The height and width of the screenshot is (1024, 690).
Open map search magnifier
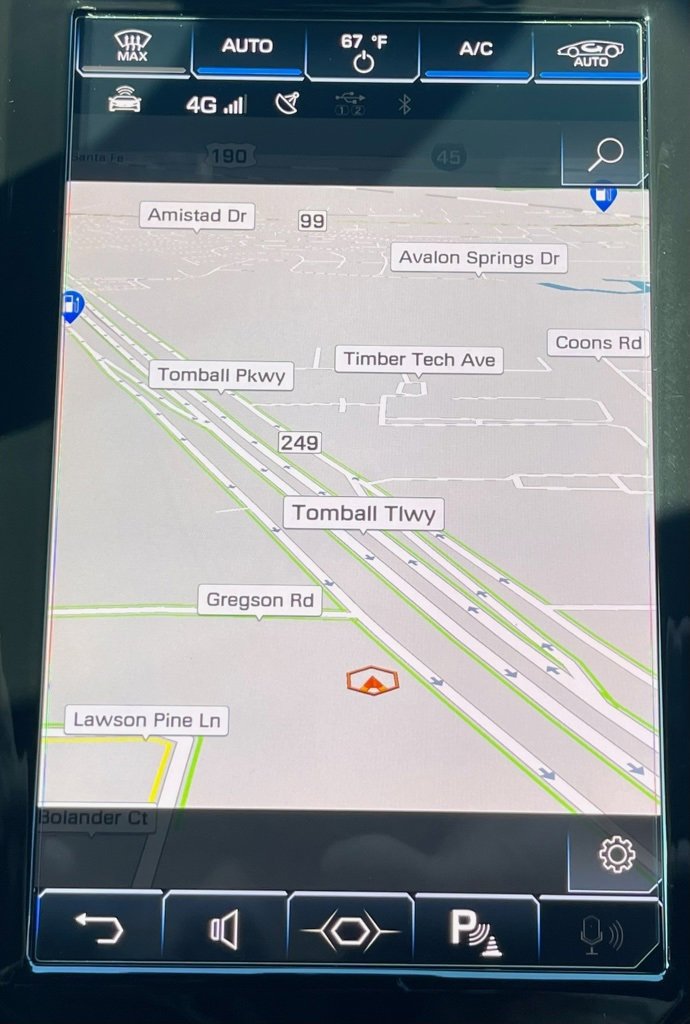click(604, 154)
